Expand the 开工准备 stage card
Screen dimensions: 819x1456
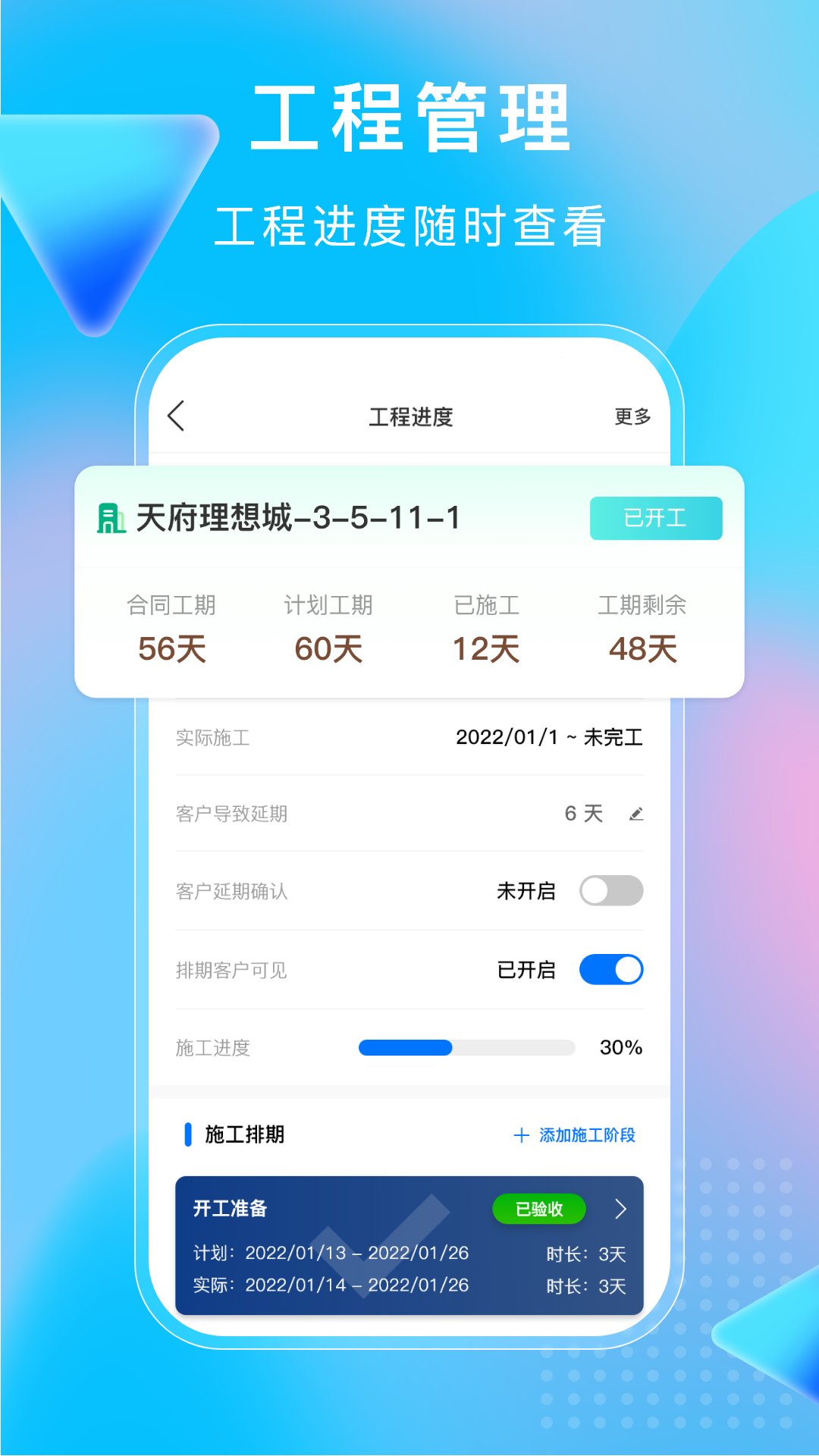(x=409, y=1244)
